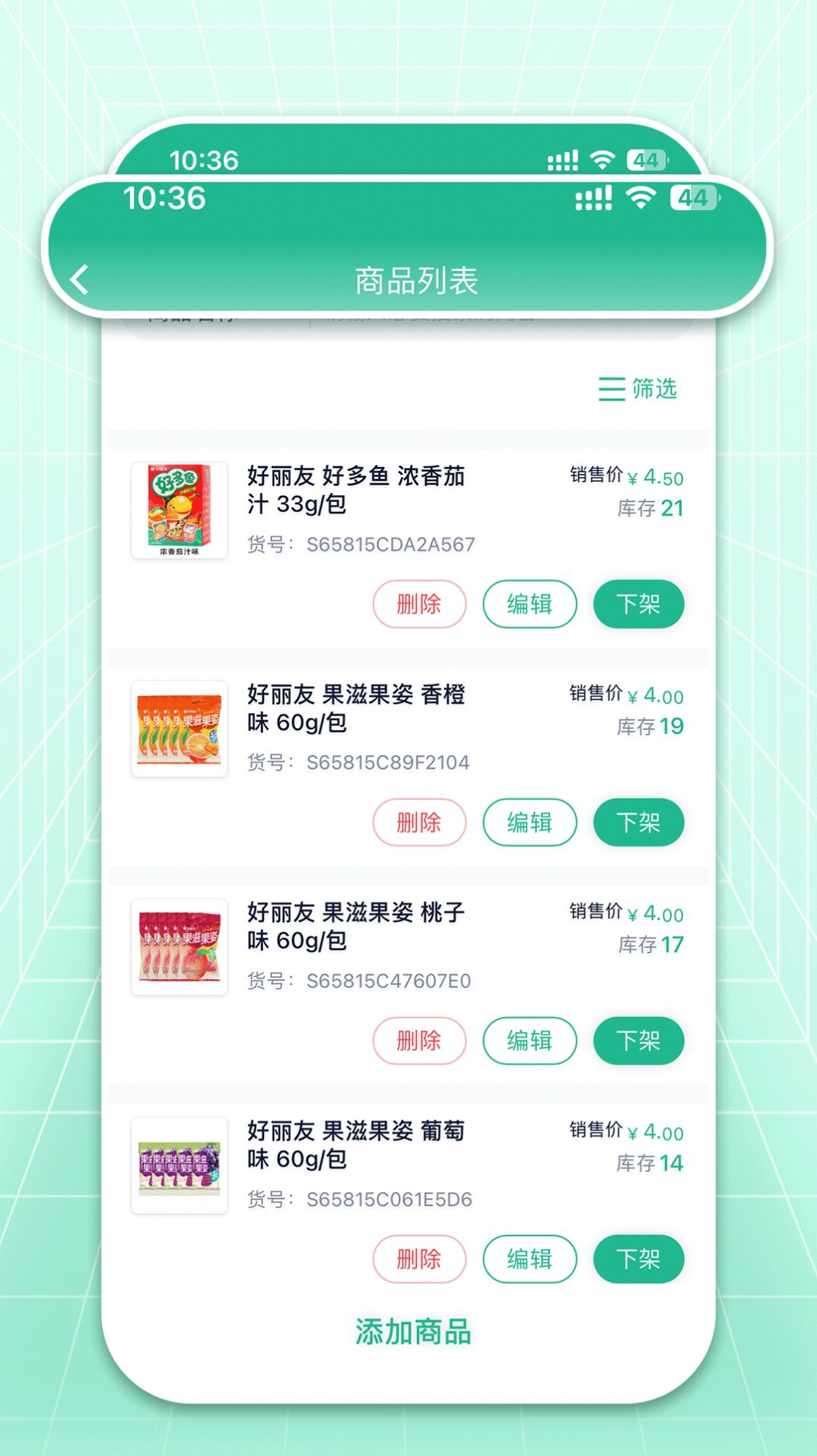817x1456 pixels.
Task: Click the stock count 21 for 好多鱼
Action: pyautogui.click(x=671, y=507)
